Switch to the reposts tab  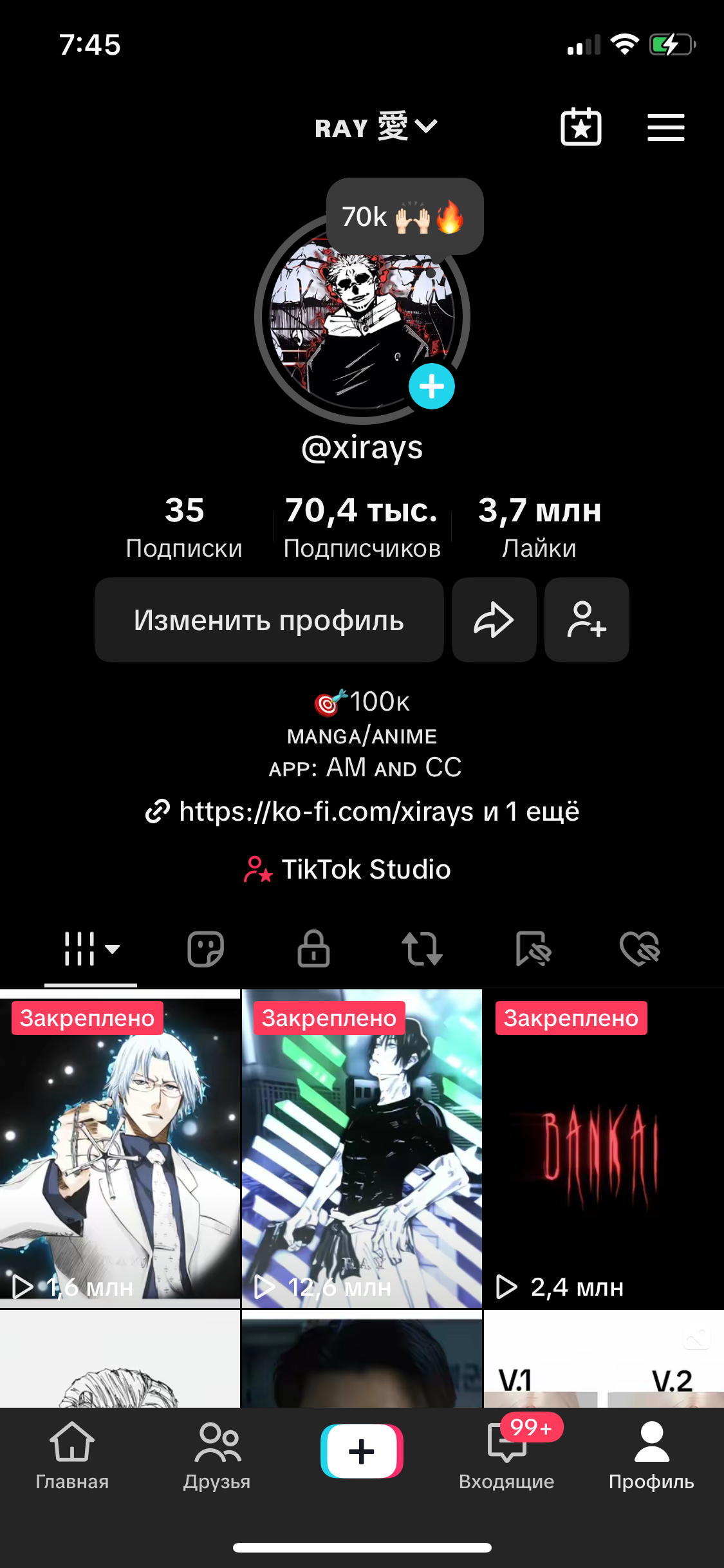[x=422, y=949]
